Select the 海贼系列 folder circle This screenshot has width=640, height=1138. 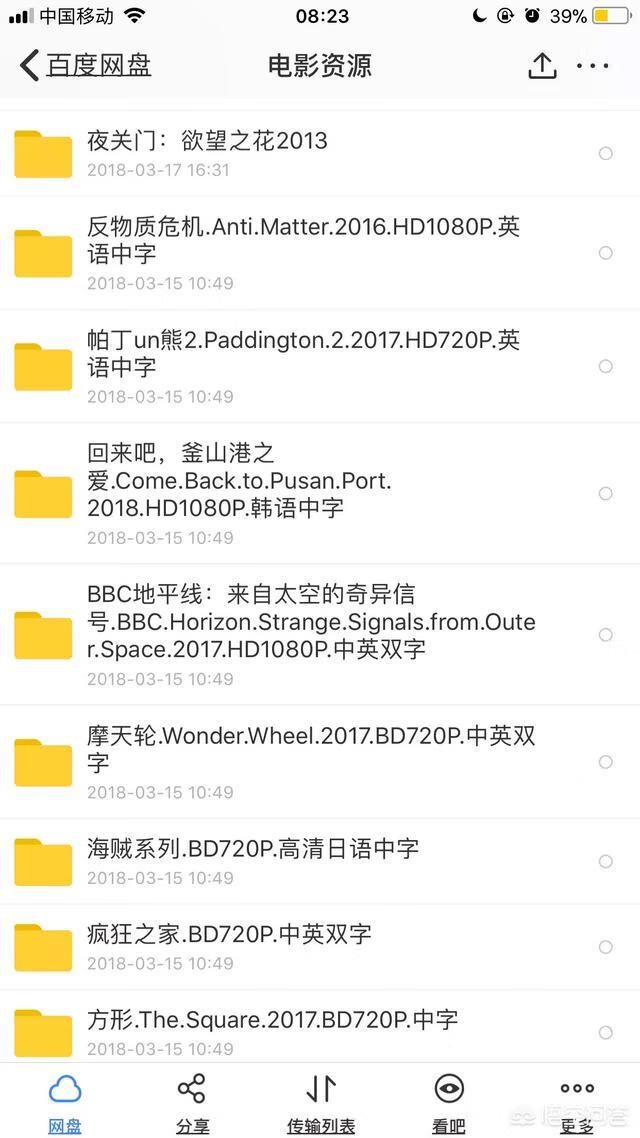coord(605,861)
